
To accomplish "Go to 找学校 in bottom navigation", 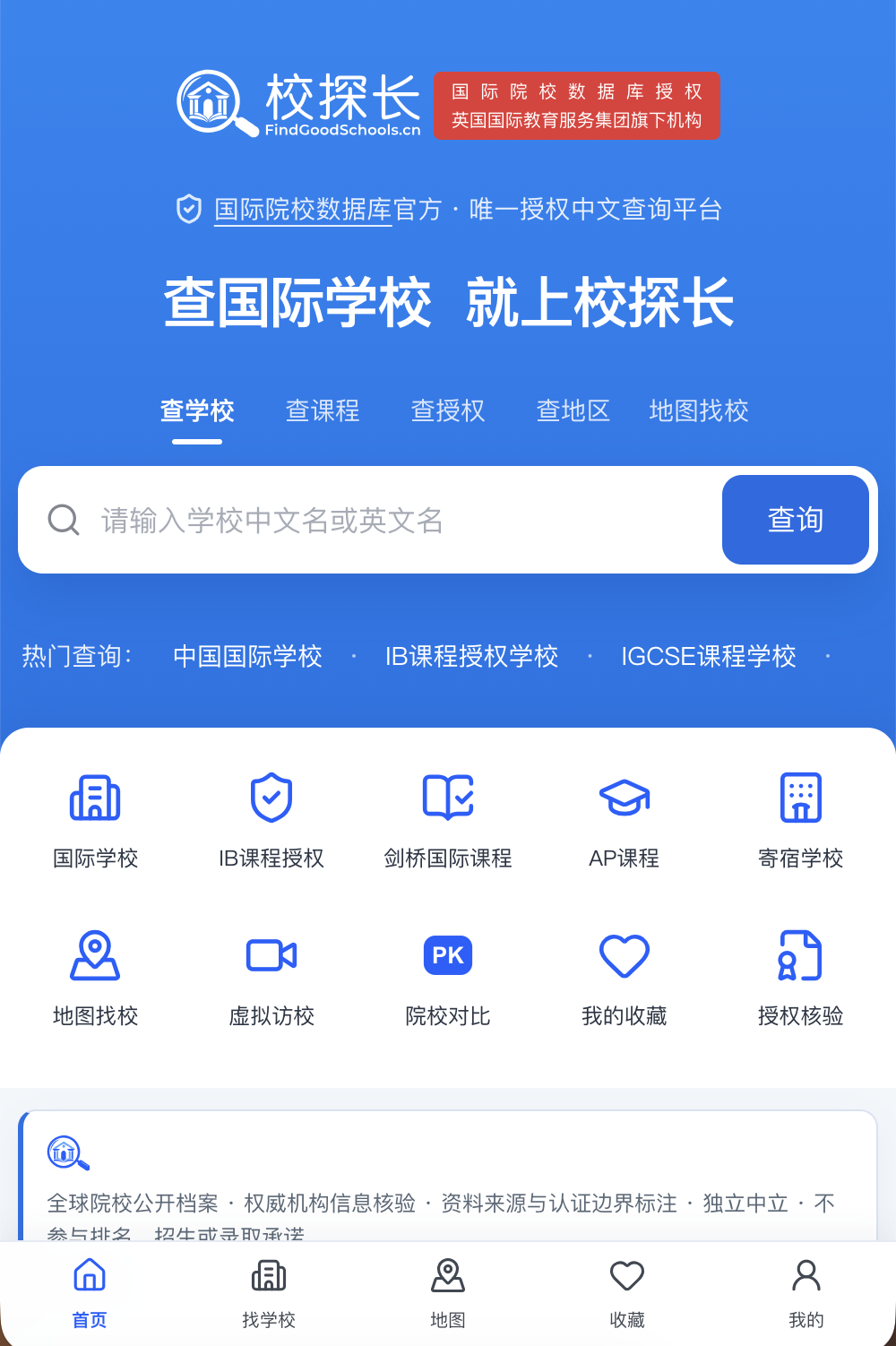I will 269,1294.
